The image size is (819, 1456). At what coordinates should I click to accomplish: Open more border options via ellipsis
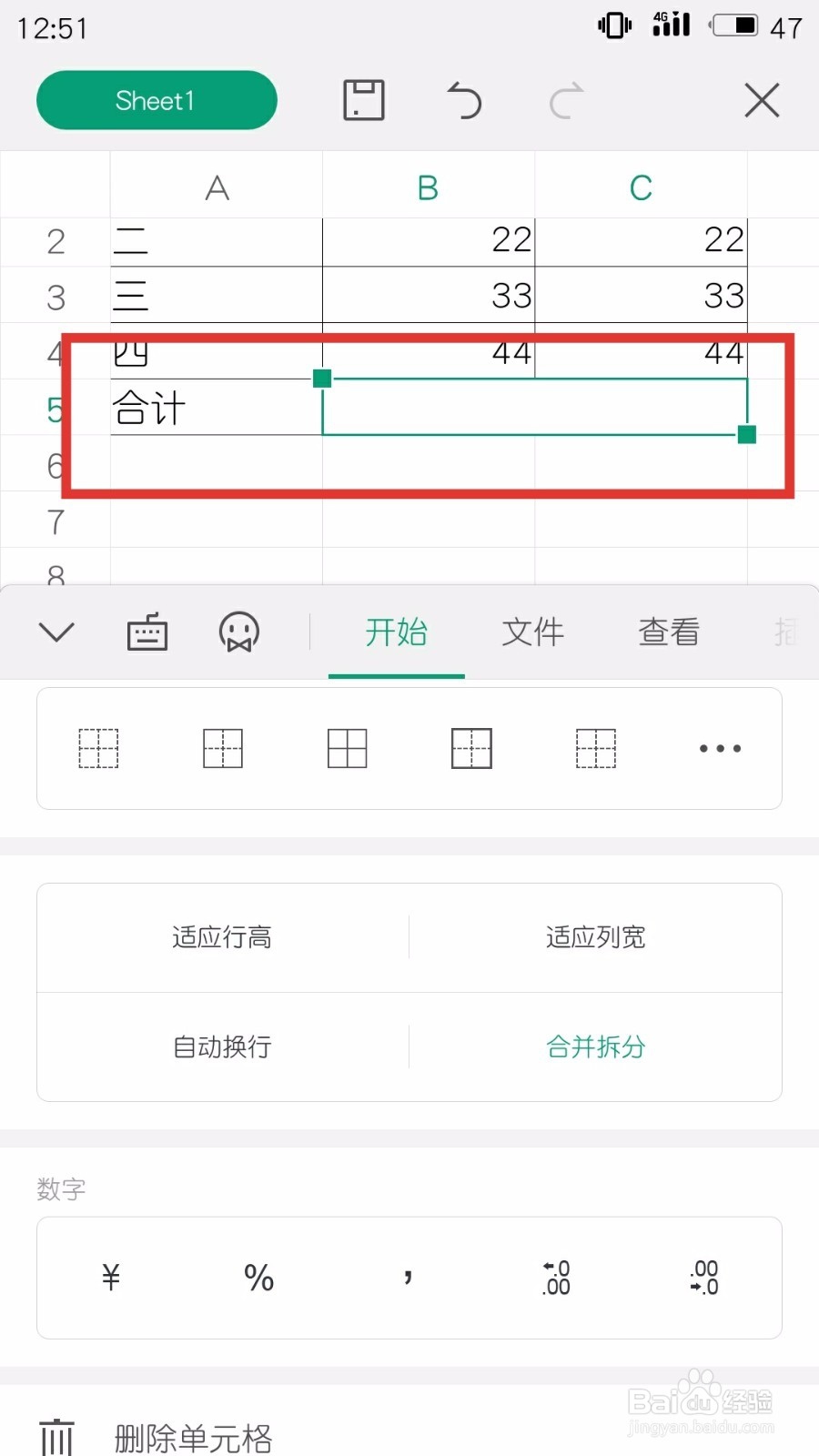[719, 748]
